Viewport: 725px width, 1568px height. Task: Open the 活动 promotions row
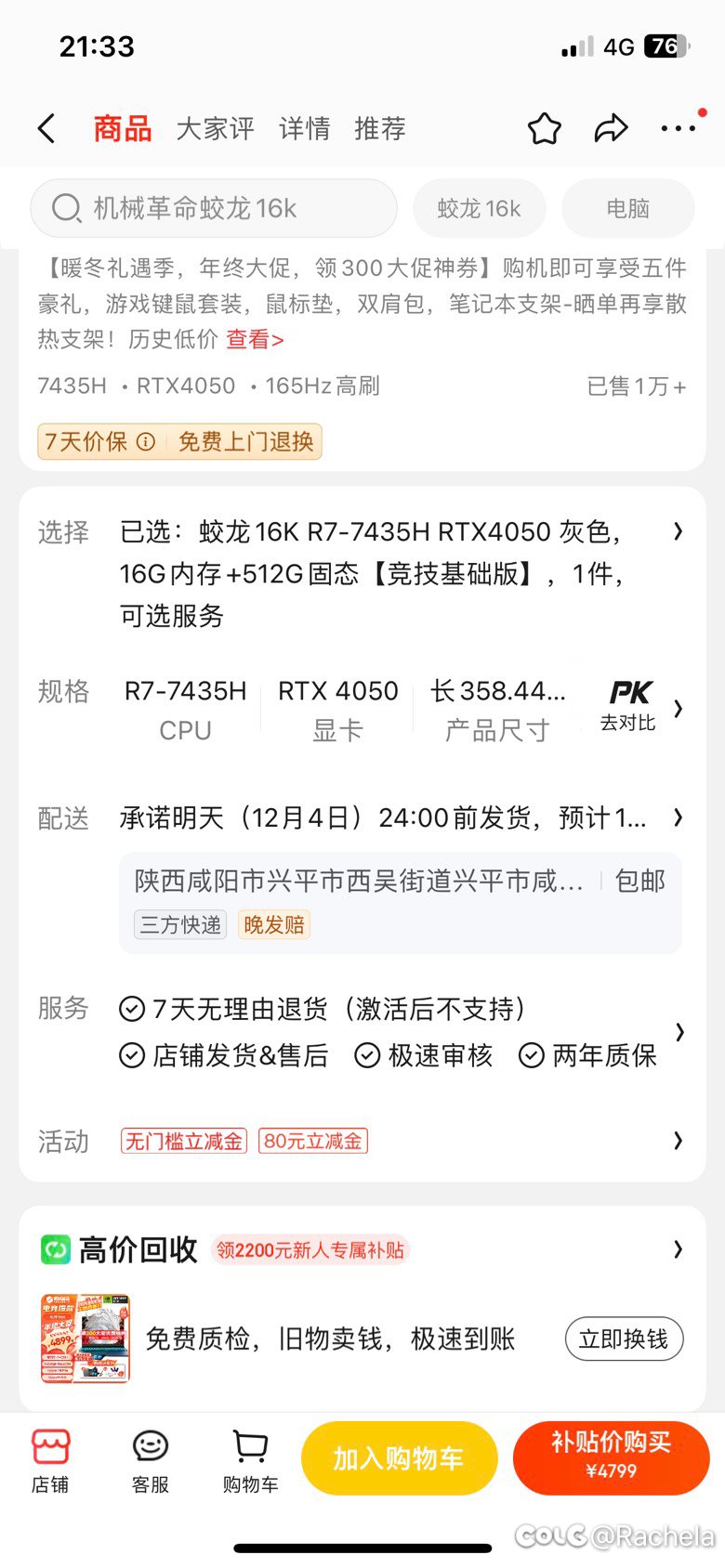[x=362, y=1141]
